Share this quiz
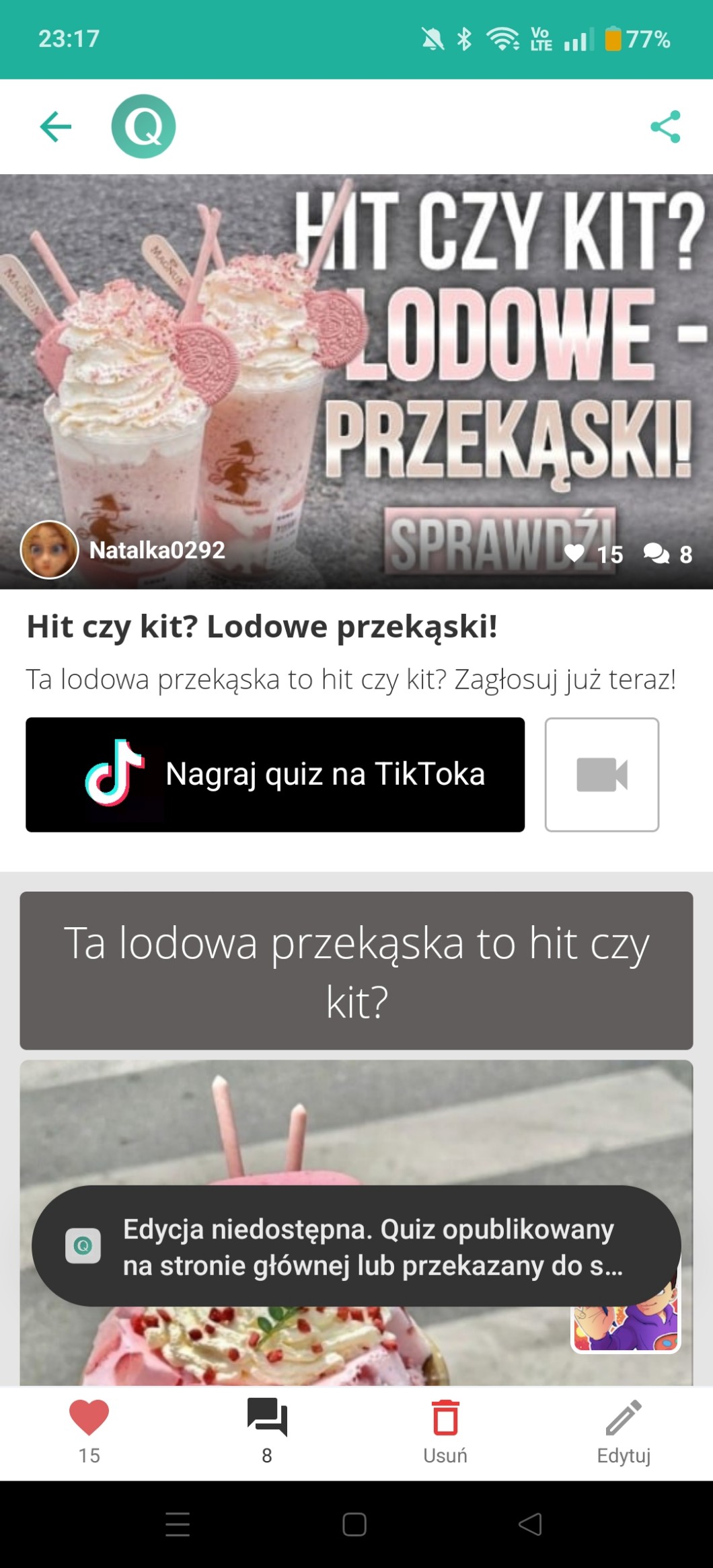The width and height of the screenshot is (713, 1568). pyautogui.click(x=665, y=126)
